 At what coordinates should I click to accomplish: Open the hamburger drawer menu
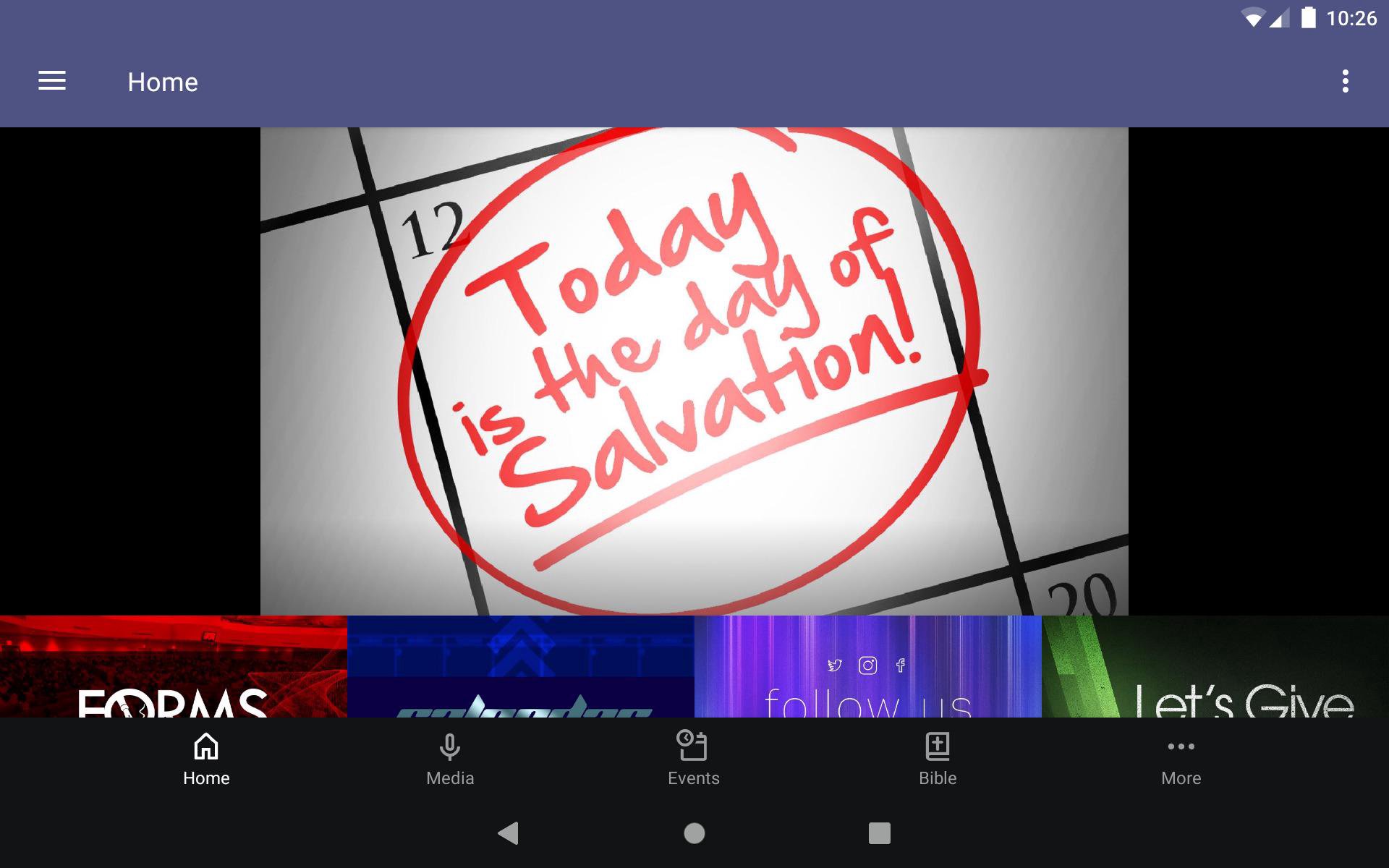(52, 82)
